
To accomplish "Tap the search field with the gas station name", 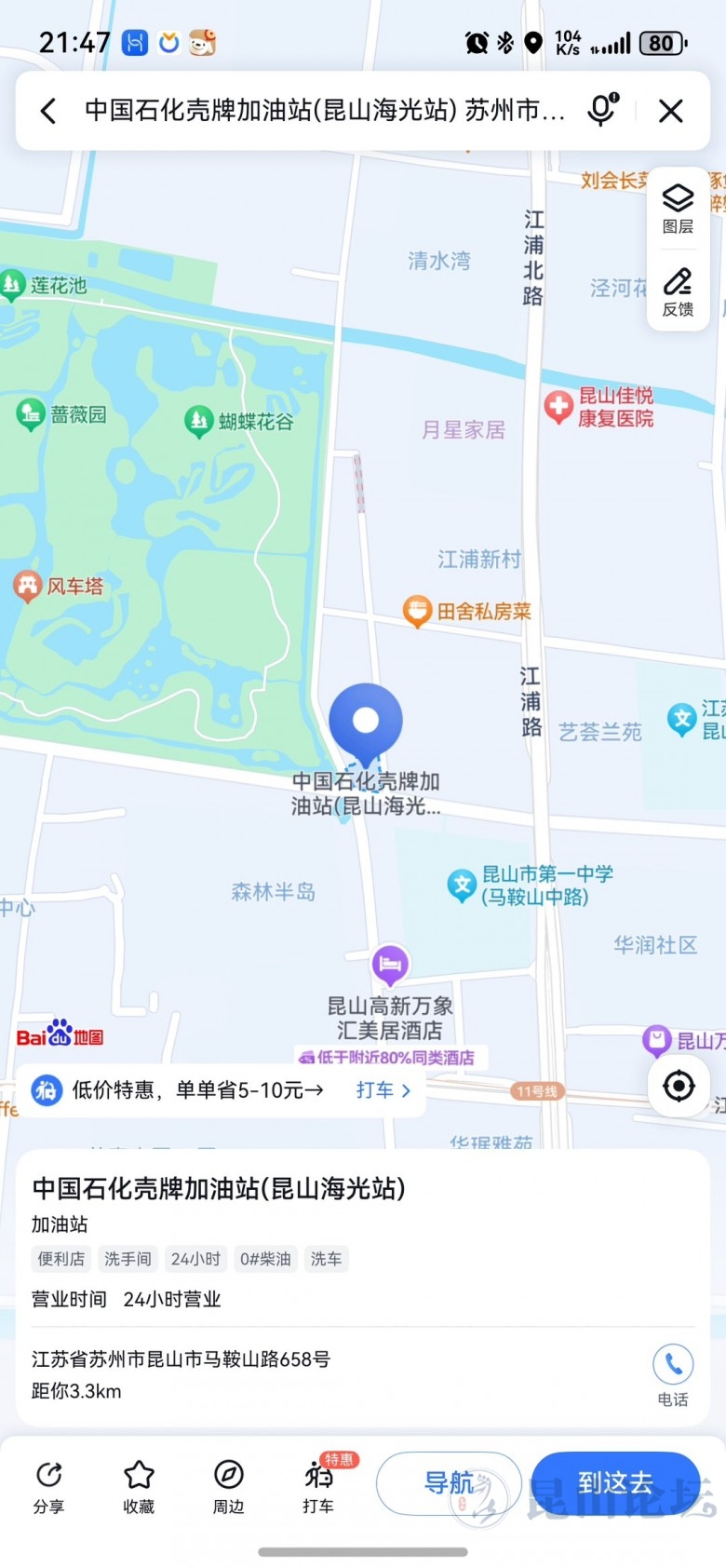I will (324, 112).
